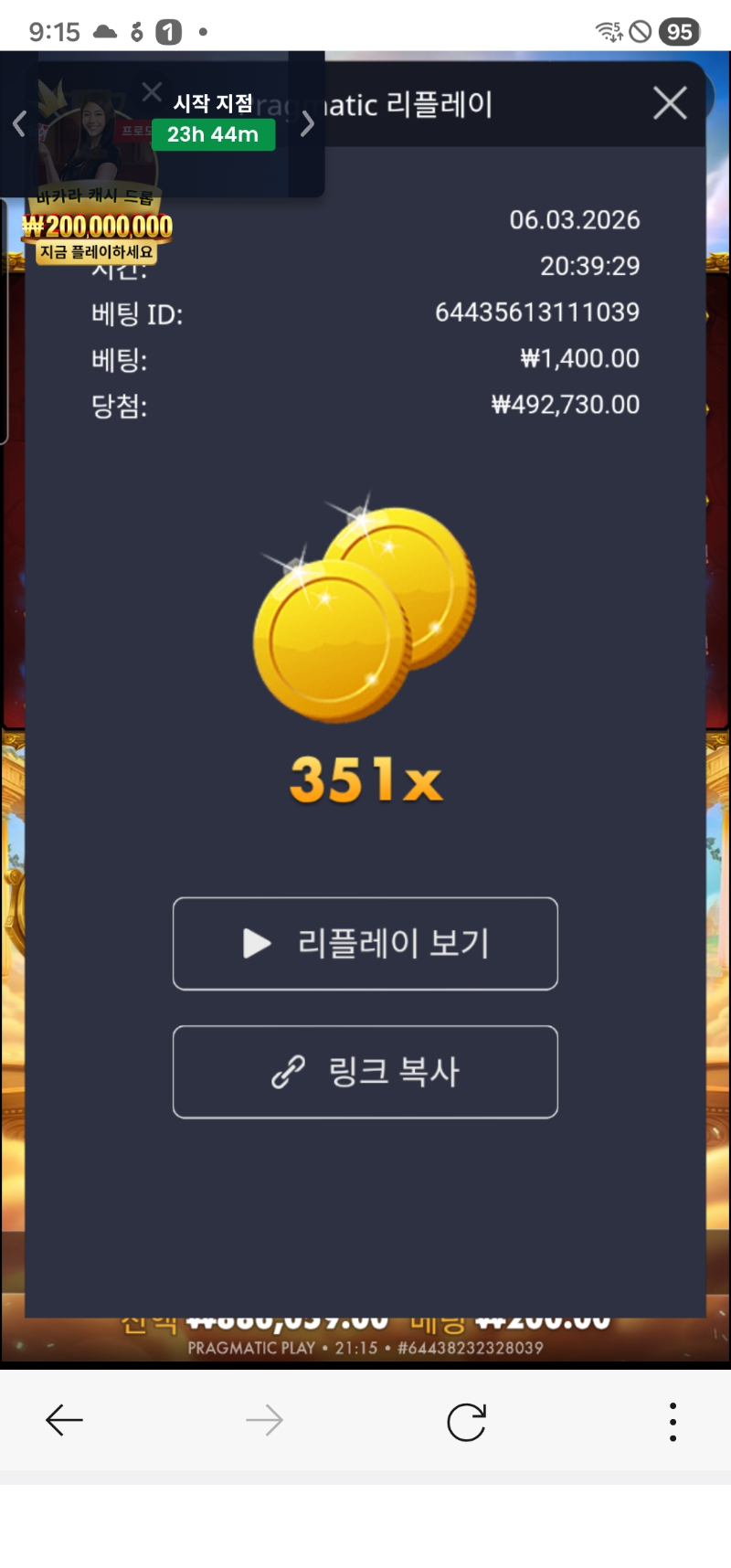Show the next promo banner
Screen dimensions: 731x1568
click(308, 123)
